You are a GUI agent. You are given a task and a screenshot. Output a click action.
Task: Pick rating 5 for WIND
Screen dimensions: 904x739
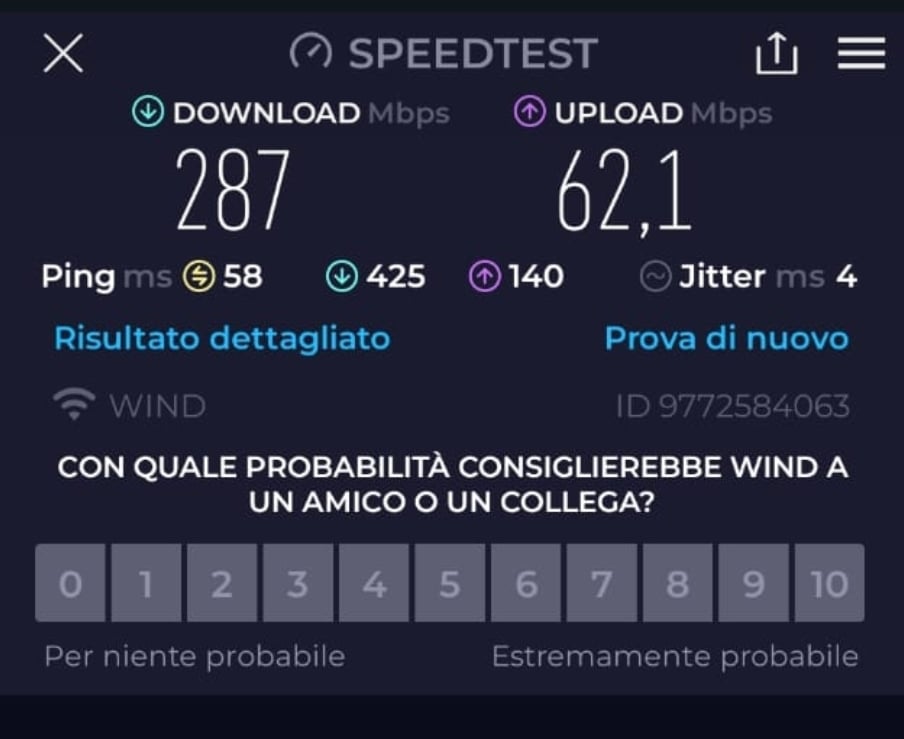click(x=450, y=583)
